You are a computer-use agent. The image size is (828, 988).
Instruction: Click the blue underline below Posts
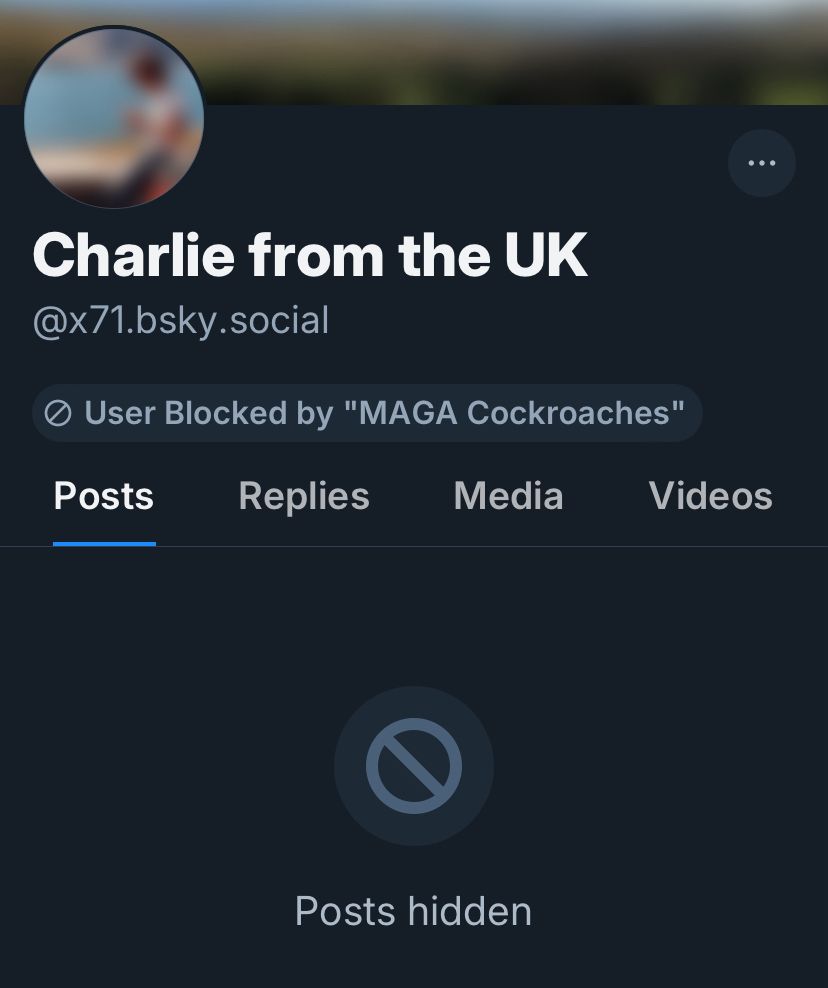[x=103, y=543]
